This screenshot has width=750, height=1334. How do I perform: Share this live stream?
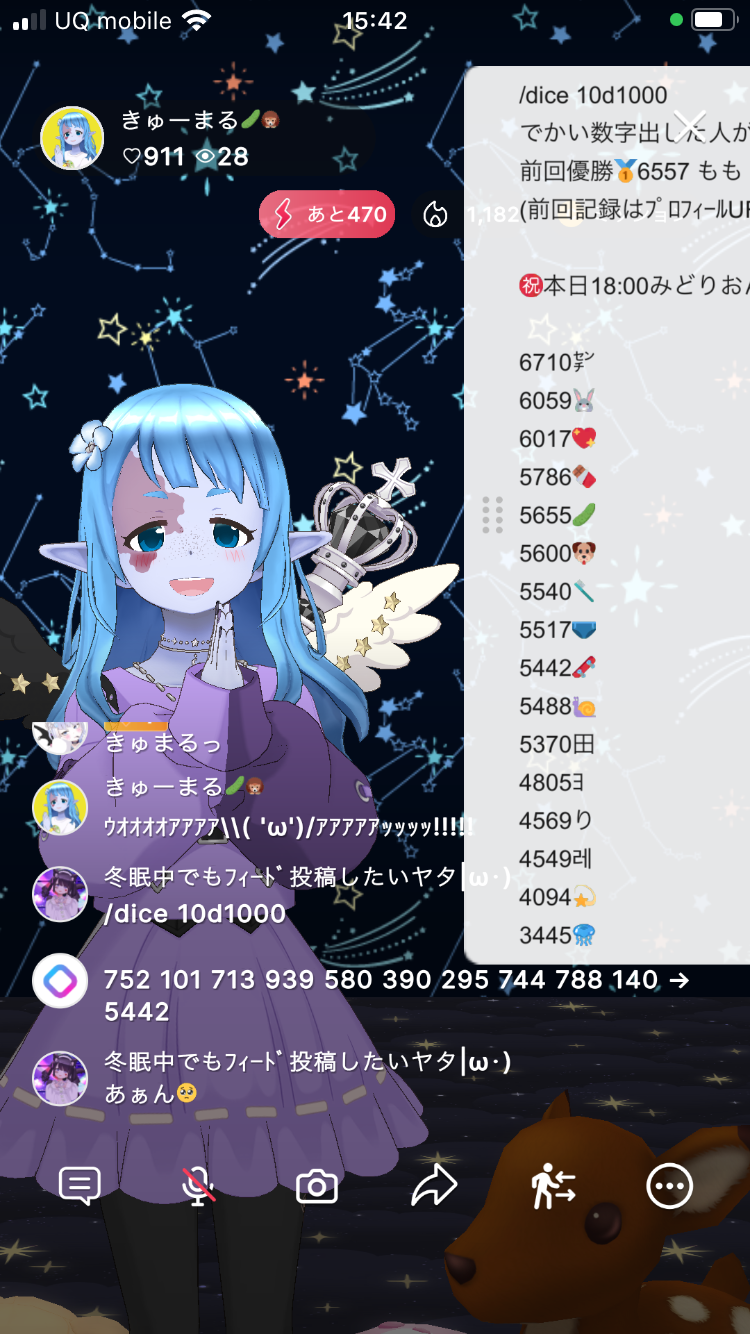[434, 1186]
